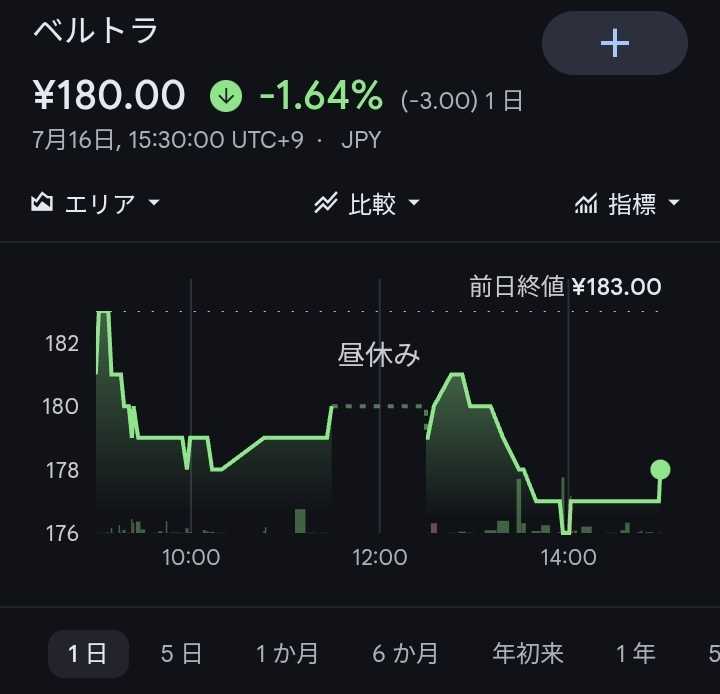Switch to the 1か月 range
720x694 pixels.
tap(287, 654)
